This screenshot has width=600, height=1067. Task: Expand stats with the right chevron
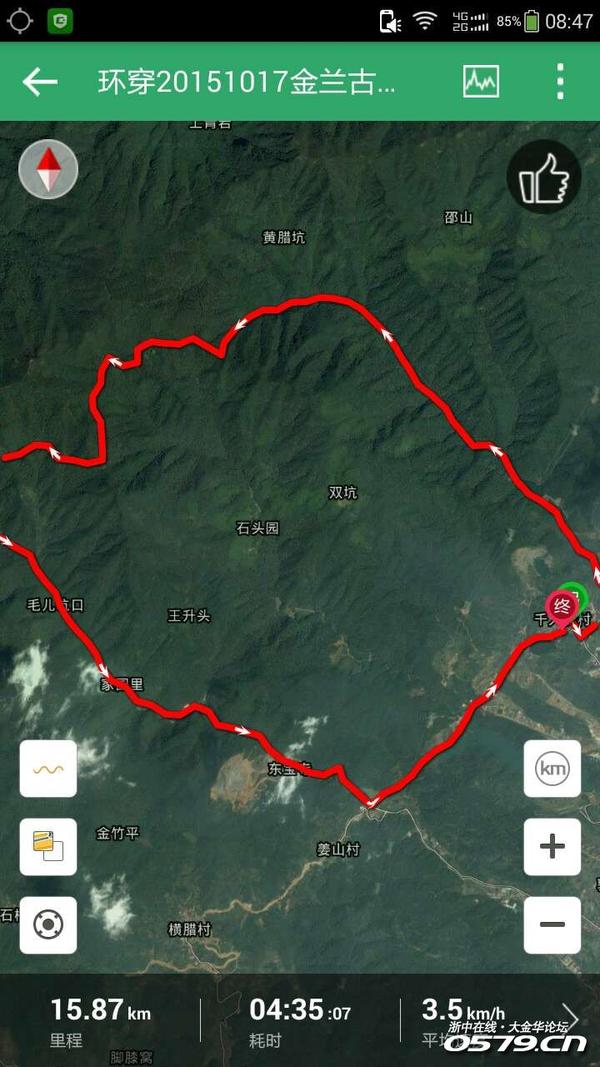point(571,1016)
